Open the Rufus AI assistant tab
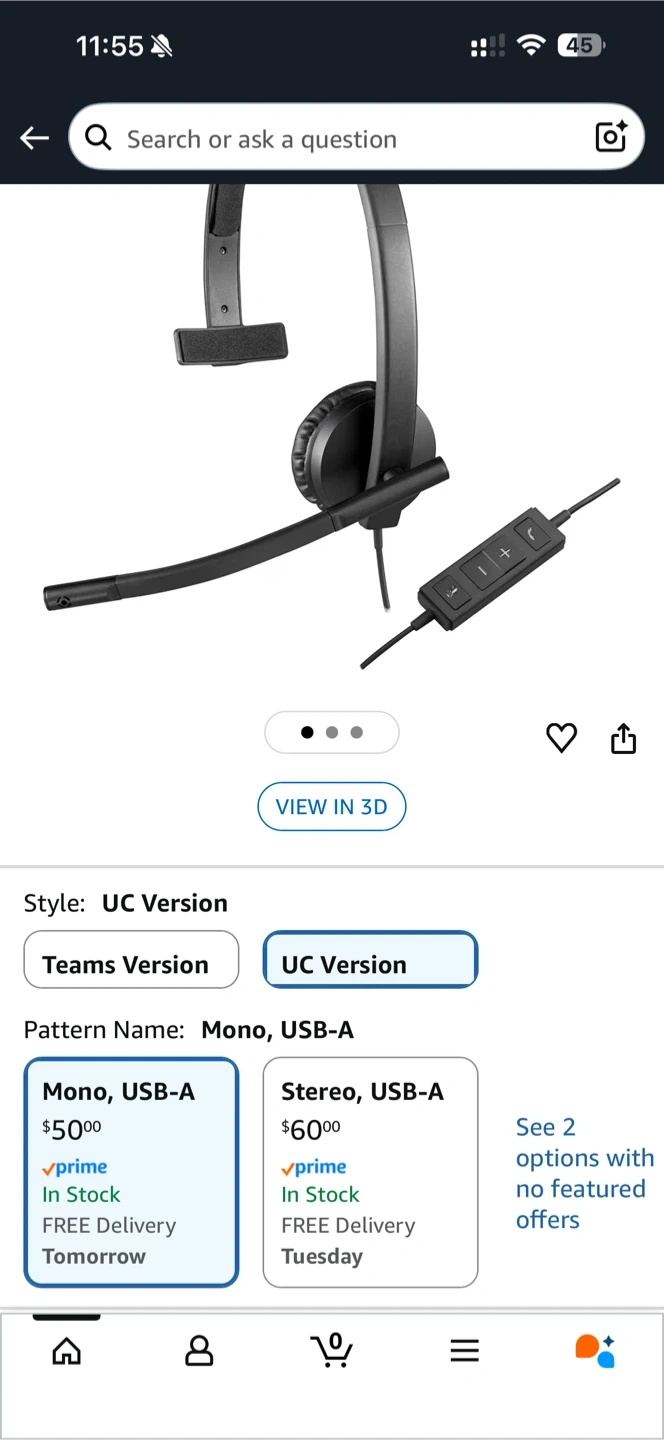Screen dimensions: 664x1440 point(595,1350)
